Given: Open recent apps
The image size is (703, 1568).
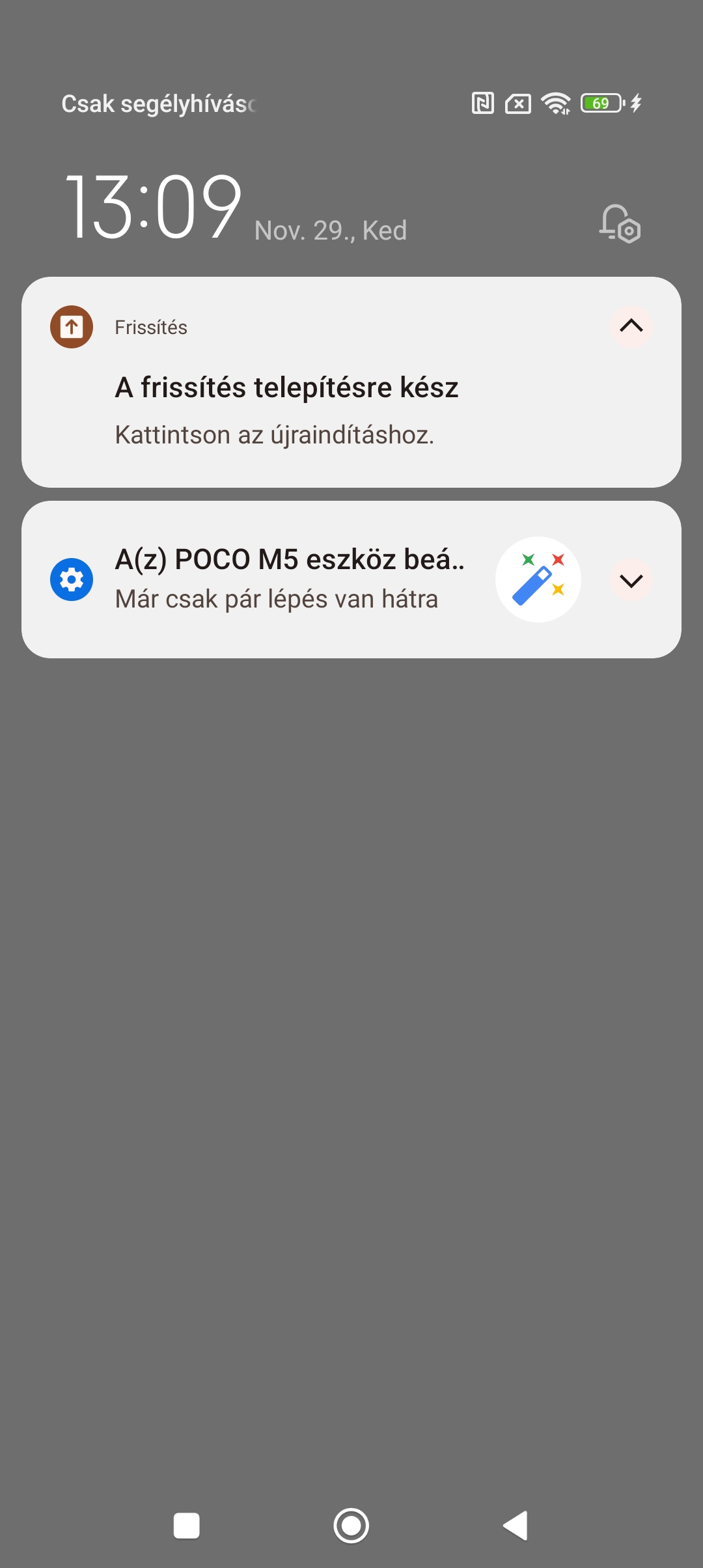Looking at the screenshot, I should [x=187, y=1526].
